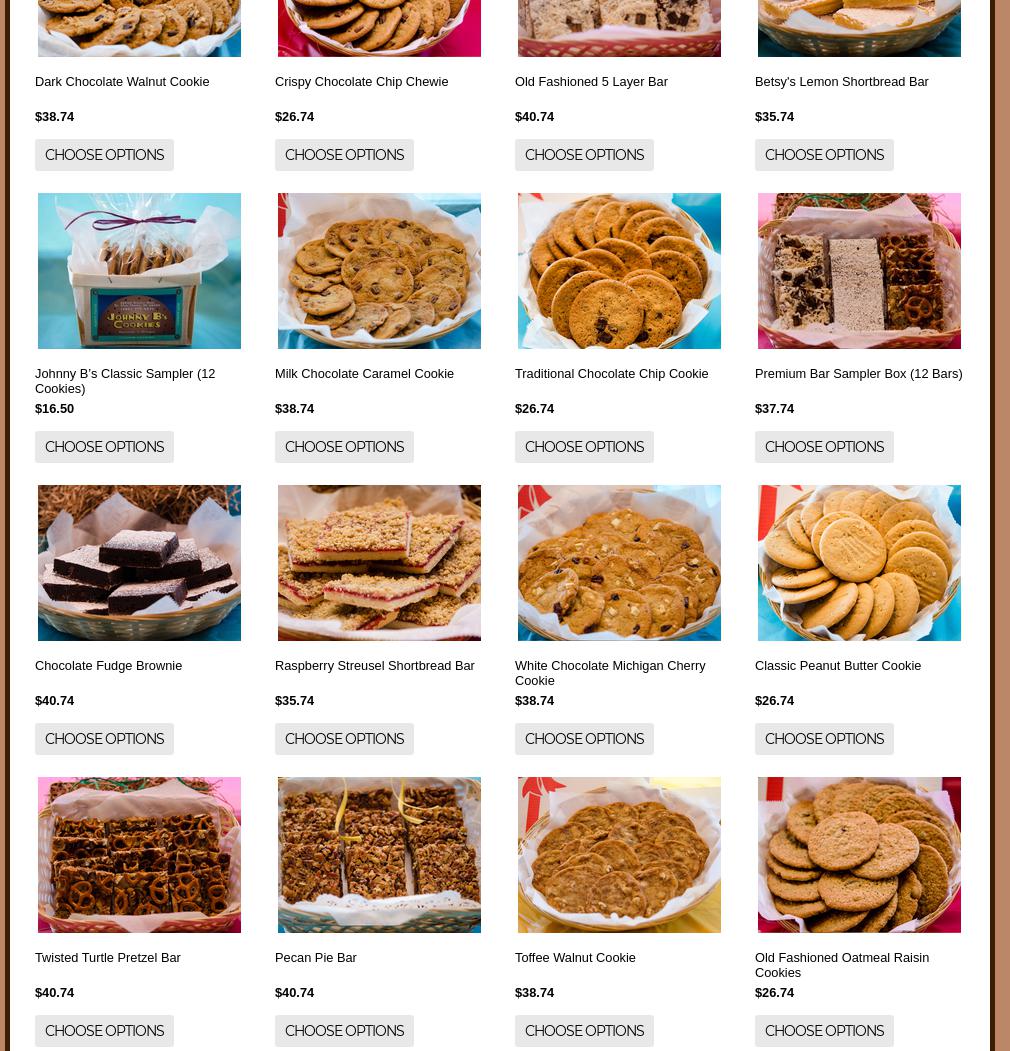
Task: Open the Premium Bar Sampler Box link
Action: (x=859, y=373)
